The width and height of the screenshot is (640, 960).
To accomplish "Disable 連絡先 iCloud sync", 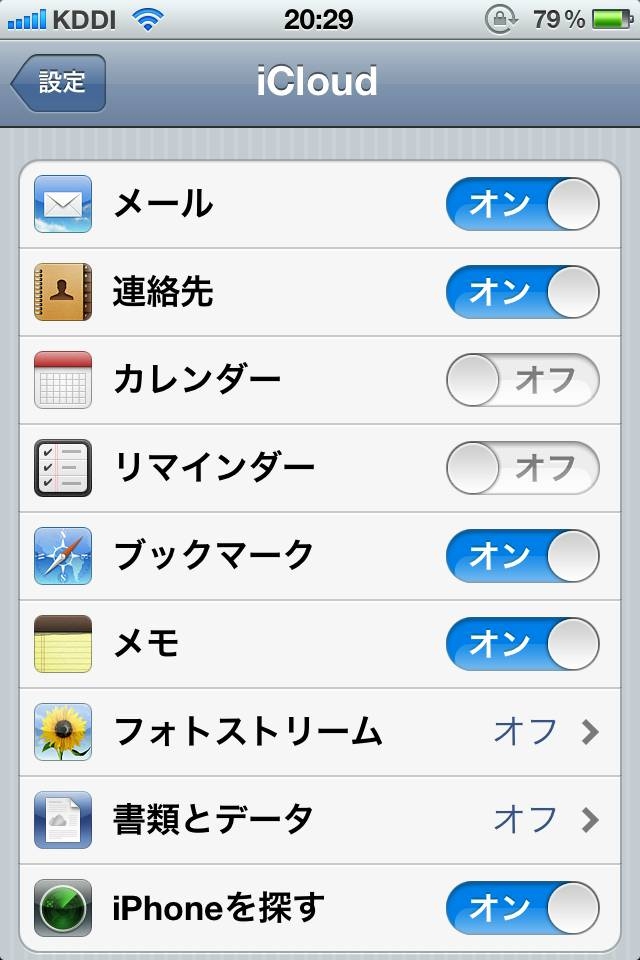I will click(x=522, y=292).
